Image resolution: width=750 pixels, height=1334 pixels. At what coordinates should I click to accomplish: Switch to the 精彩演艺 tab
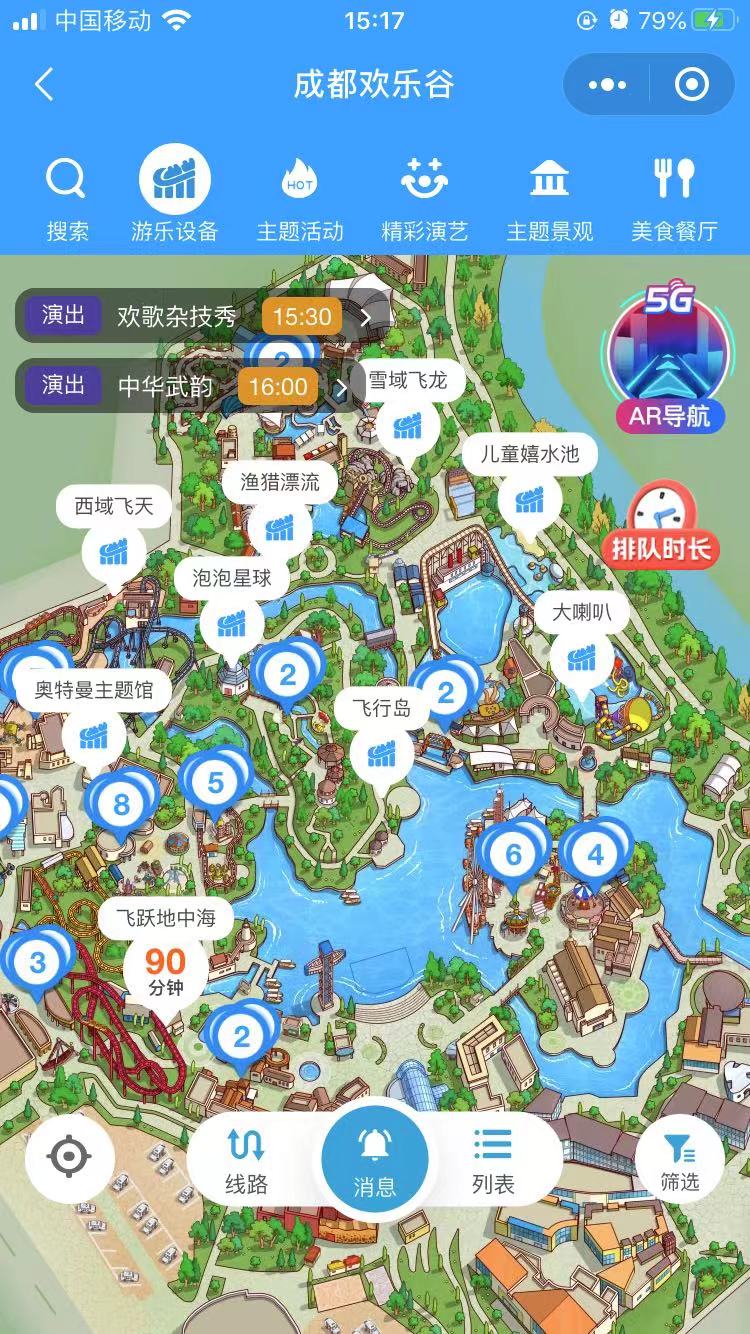(424, 199)
